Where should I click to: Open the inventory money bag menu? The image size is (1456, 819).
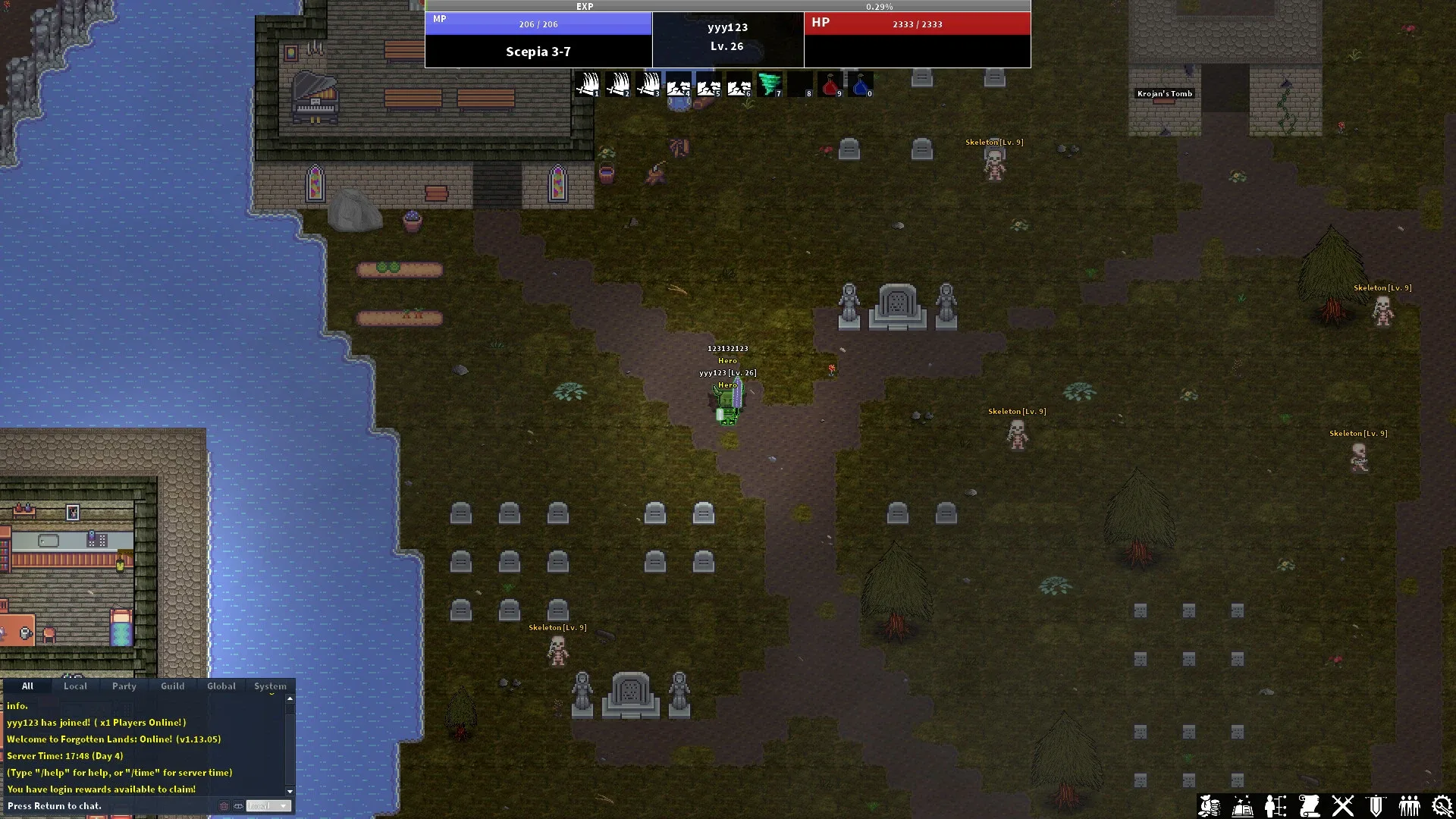(1210, 806)
